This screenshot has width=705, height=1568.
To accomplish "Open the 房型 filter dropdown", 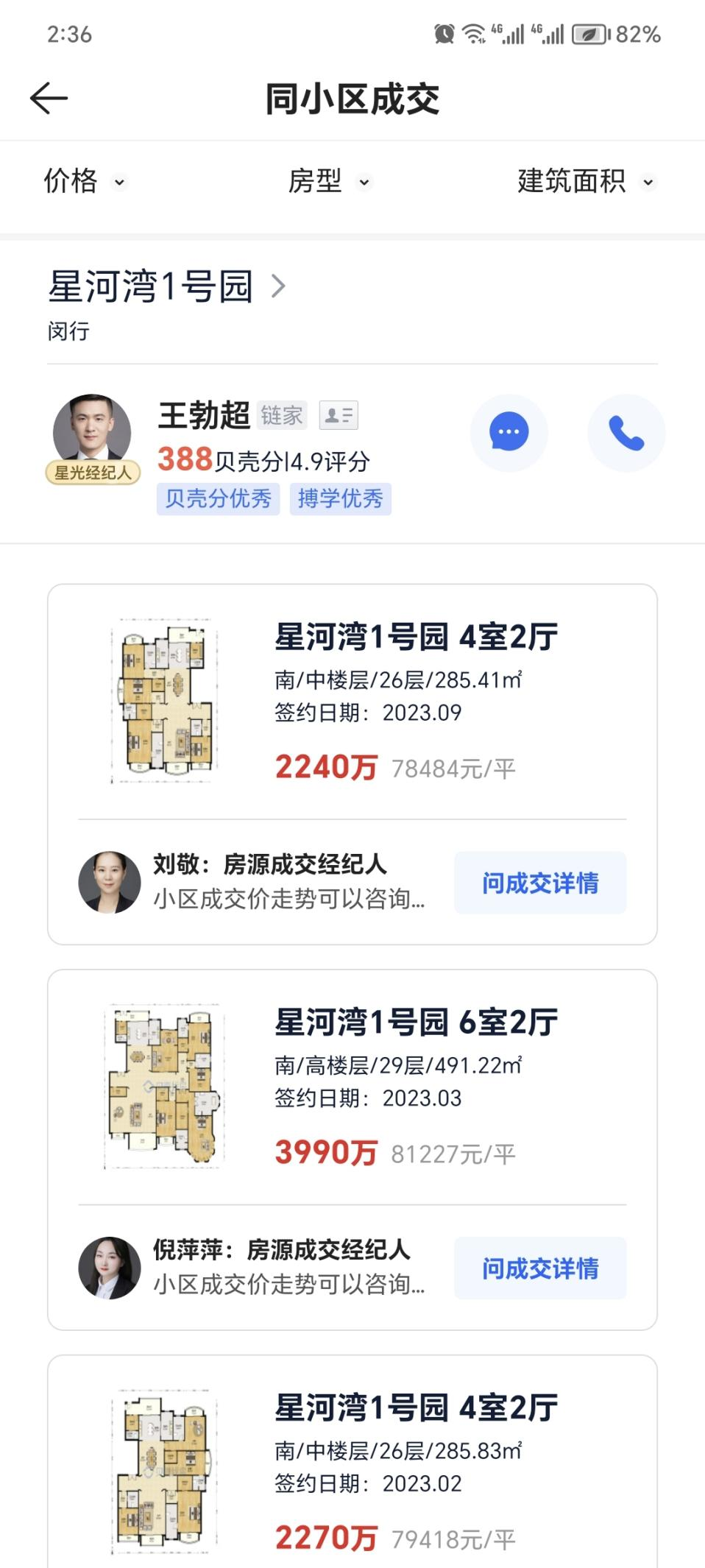I will pos(329,181).
